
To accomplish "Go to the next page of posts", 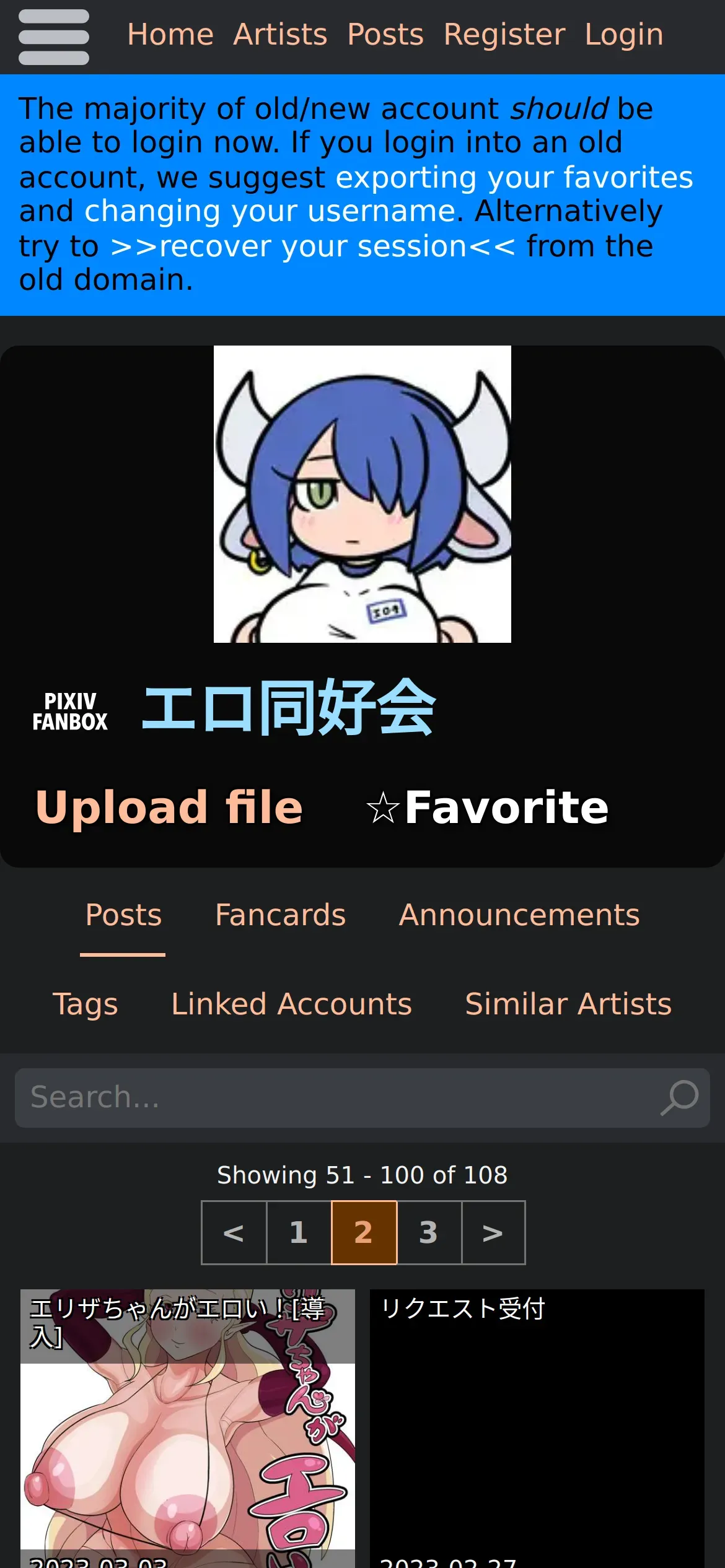I will point(493,1232).
